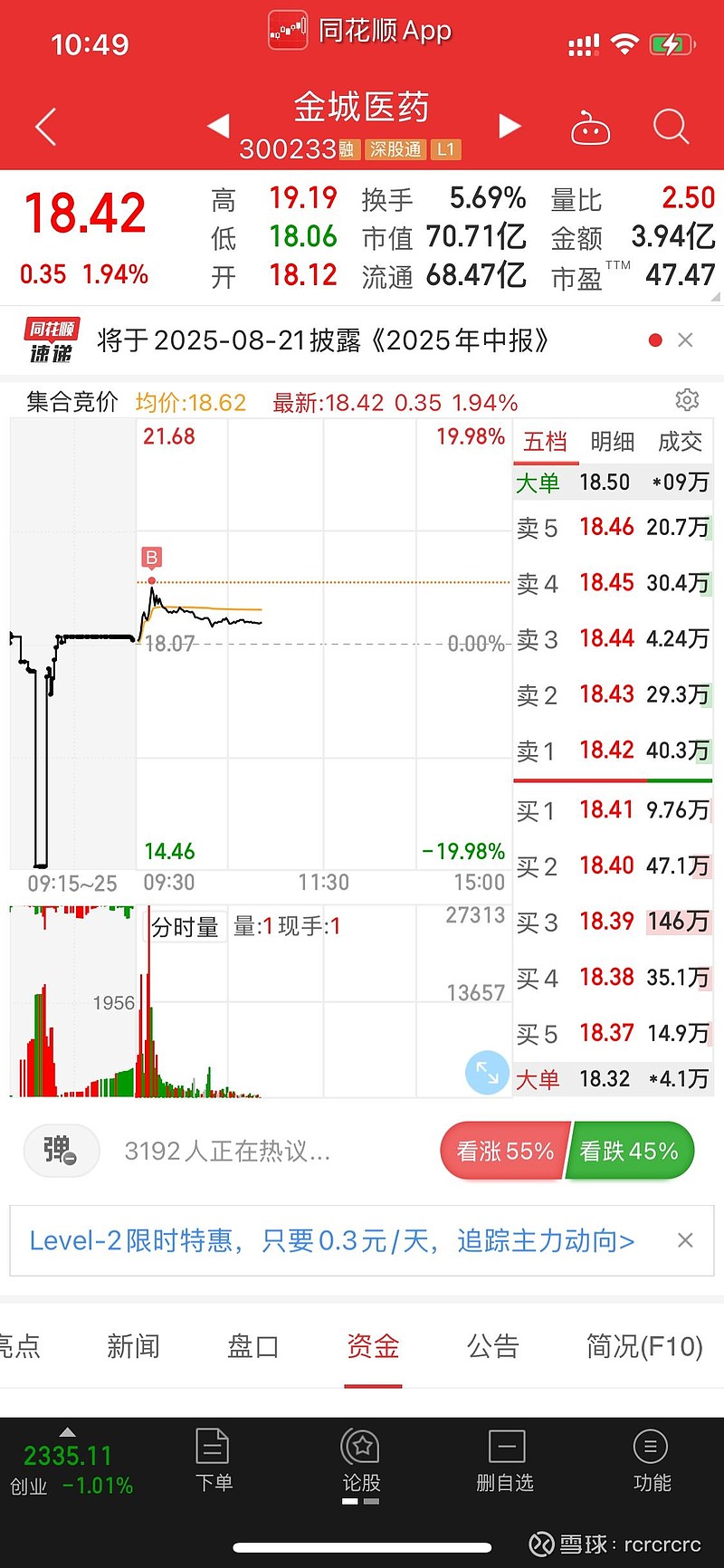Dismiss the 同花顺速递 notice
The image size is (724, 1568).
click(685, 340)
